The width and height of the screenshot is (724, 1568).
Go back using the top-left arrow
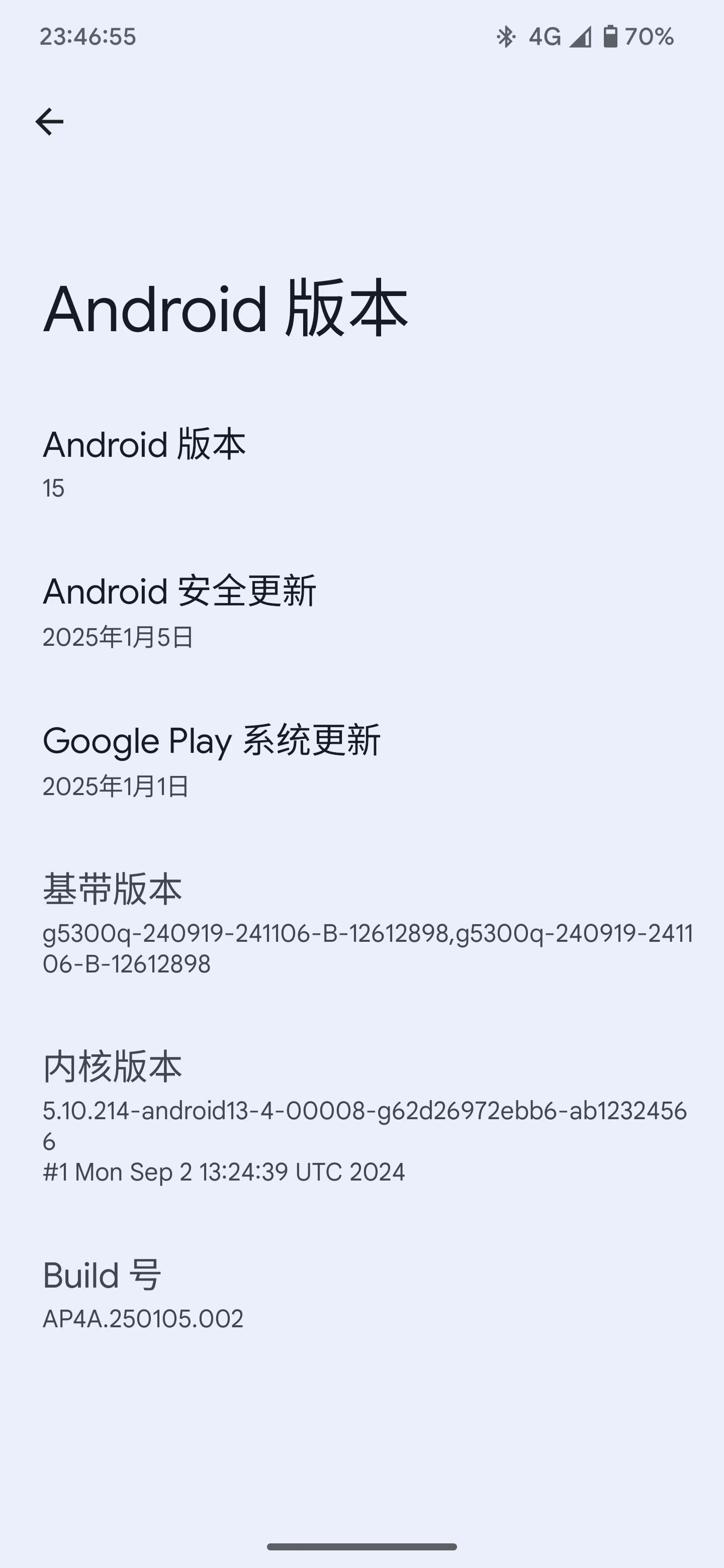[49, 122]
